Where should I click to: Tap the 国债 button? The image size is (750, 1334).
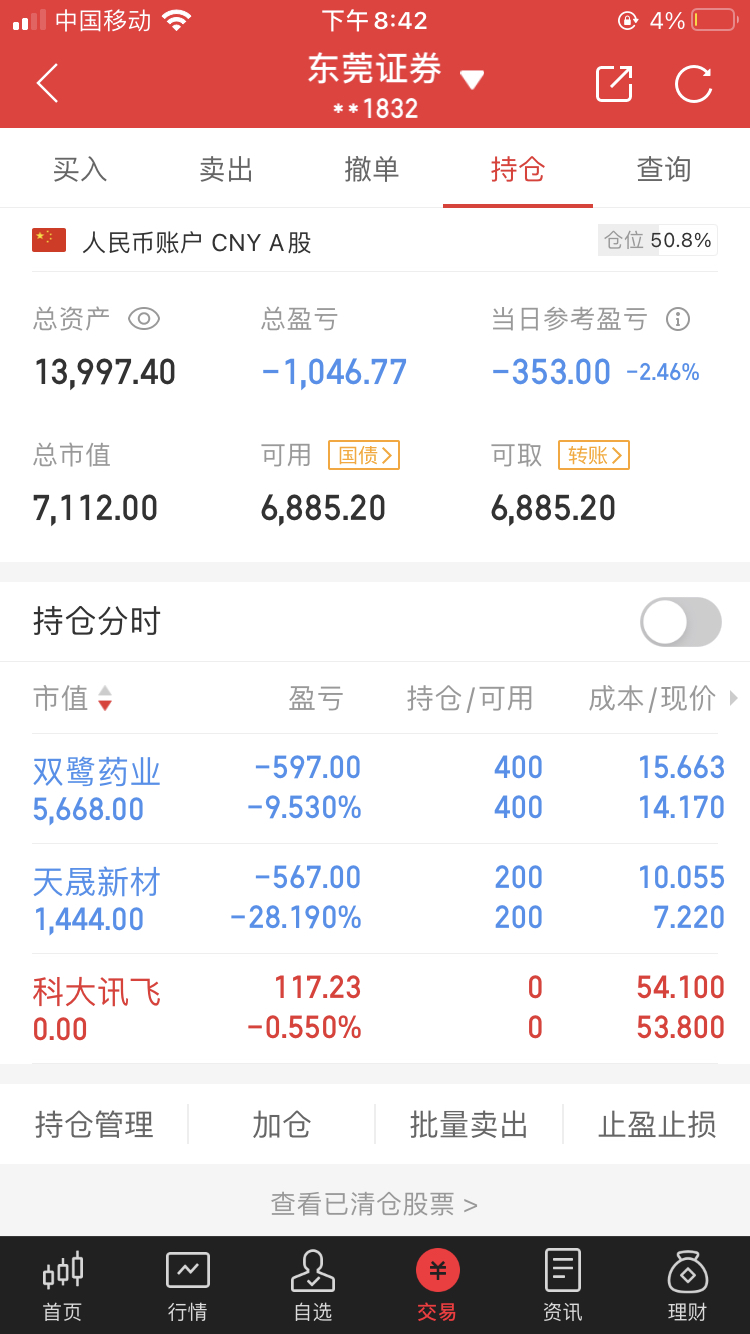click(364, 455)
